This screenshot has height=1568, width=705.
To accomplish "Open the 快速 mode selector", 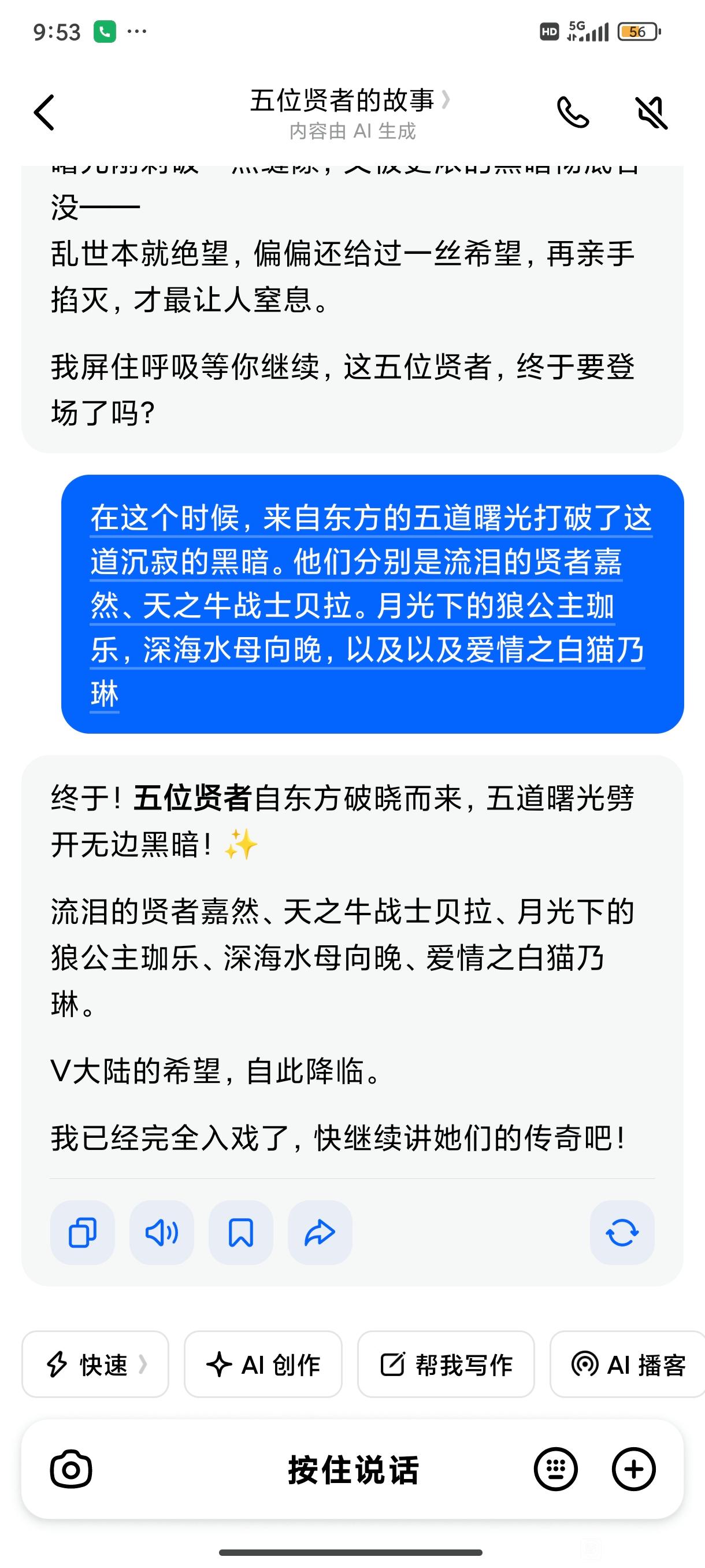I will pyautogui.click(x=95, y=1364).
